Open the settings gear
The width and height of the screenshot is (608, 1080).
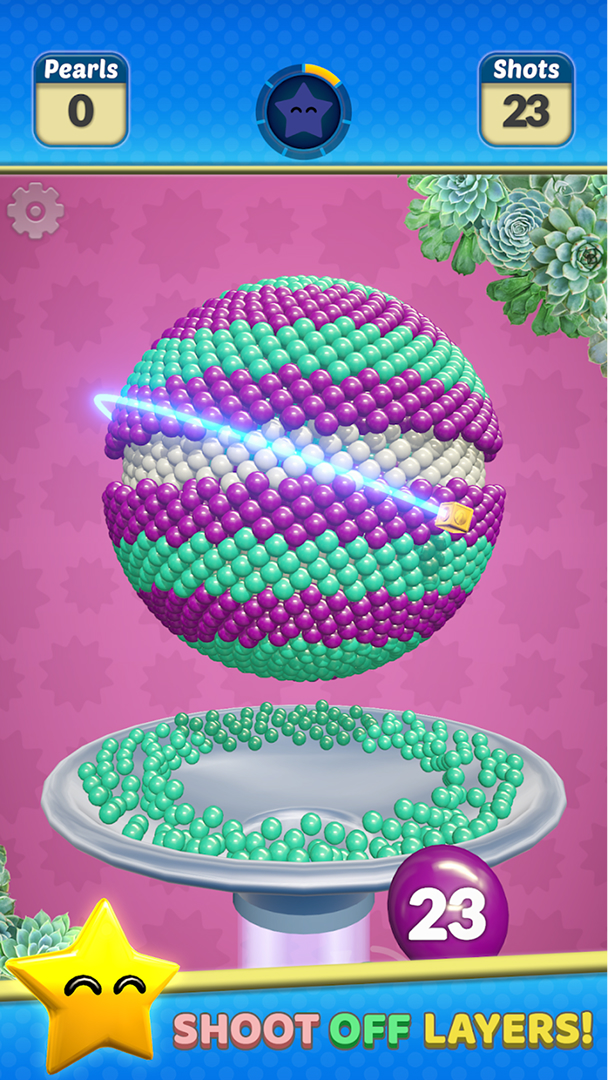(36, 210)
